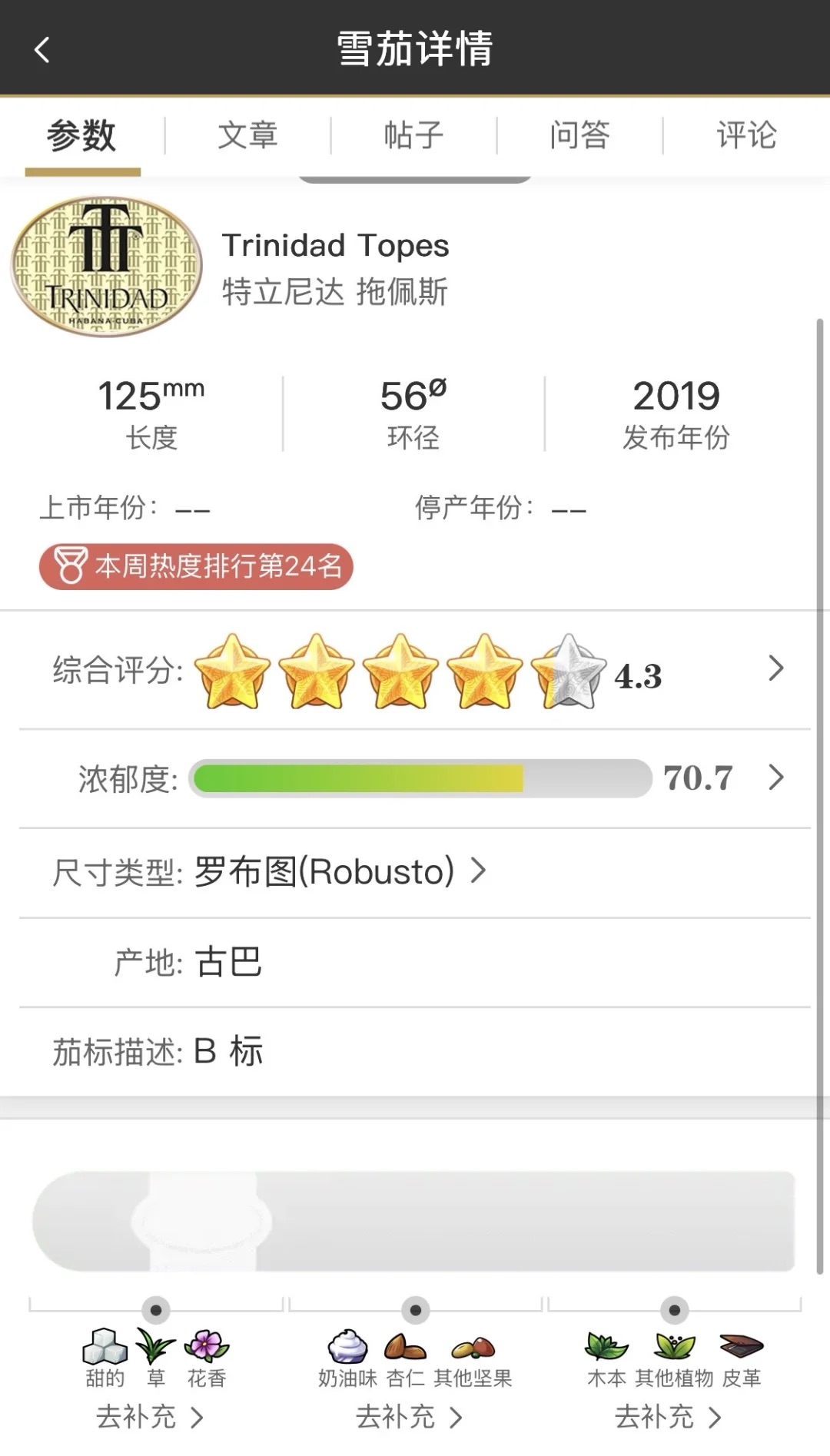The height and width of the screenshot is (1456, 830).
Task: Tap 去补充 under 奶油味 杏仁 其他坚果
Action: pos(409,1416)
